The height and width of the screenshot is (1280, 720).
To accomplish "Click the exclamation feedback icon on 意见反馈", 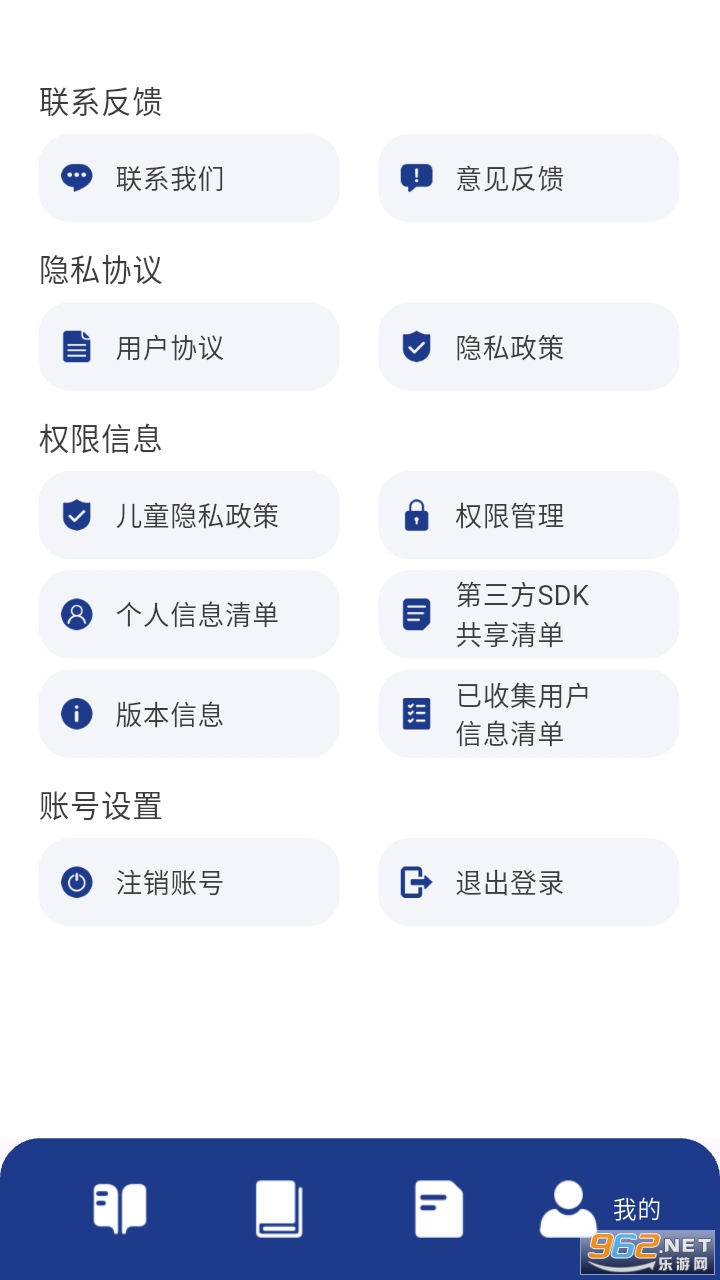I will (x=416, y=177).
